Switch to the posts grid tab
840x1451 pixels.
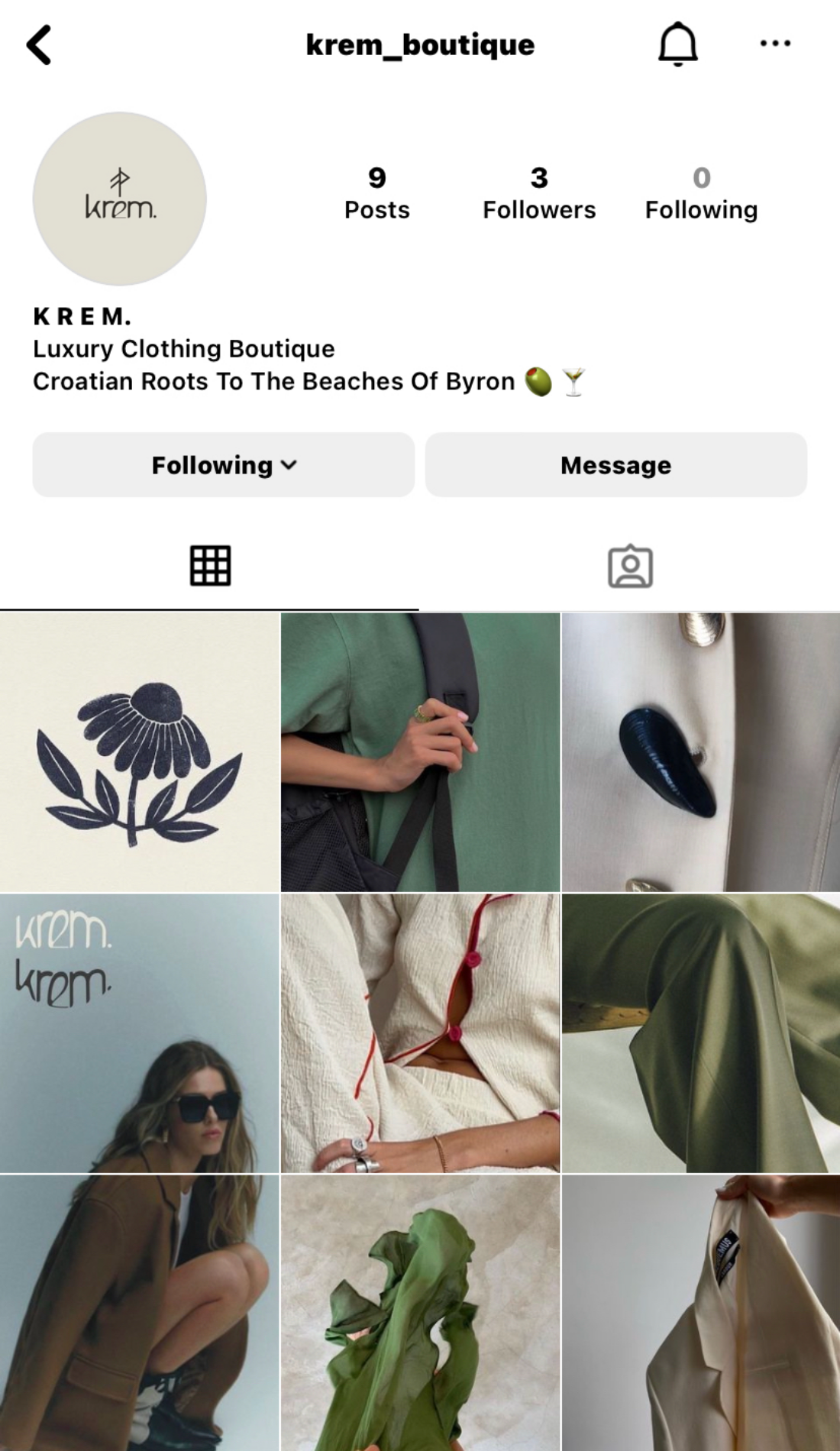point(210,566)
